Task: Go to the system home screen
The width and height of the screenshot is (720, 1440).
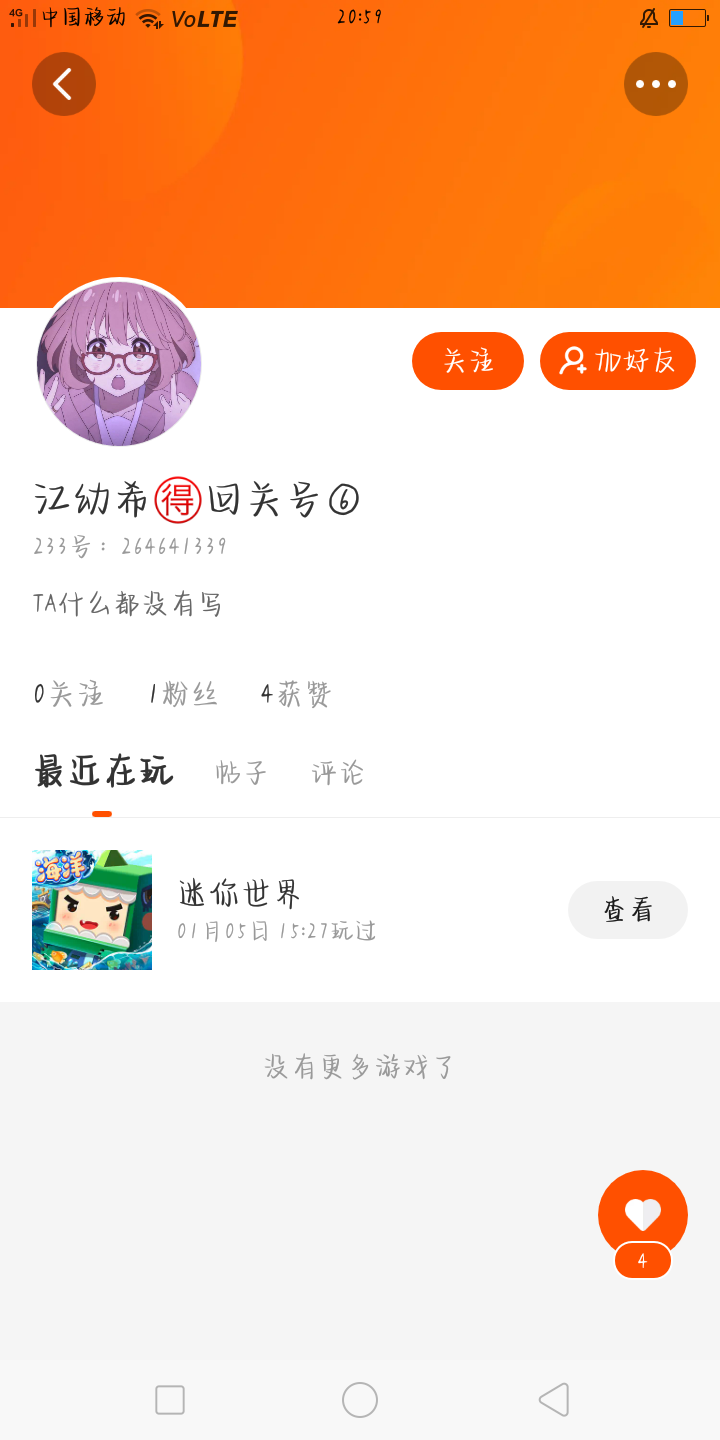Action: coord(360,1400)
